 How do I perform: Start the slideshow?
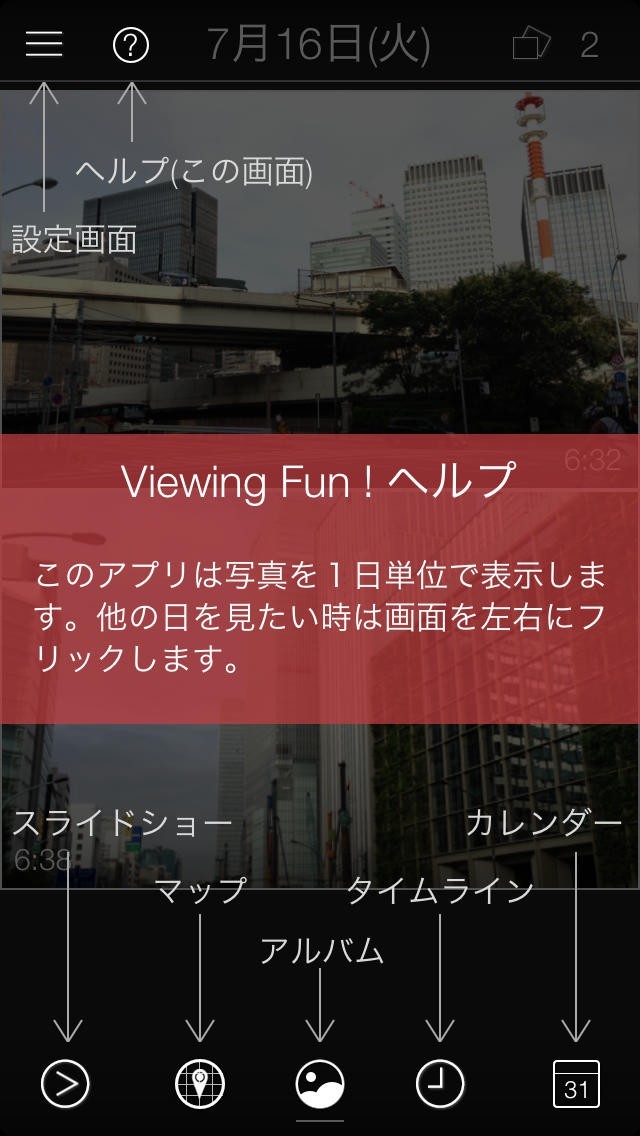pyautogui.click(x=66, y=1084)
